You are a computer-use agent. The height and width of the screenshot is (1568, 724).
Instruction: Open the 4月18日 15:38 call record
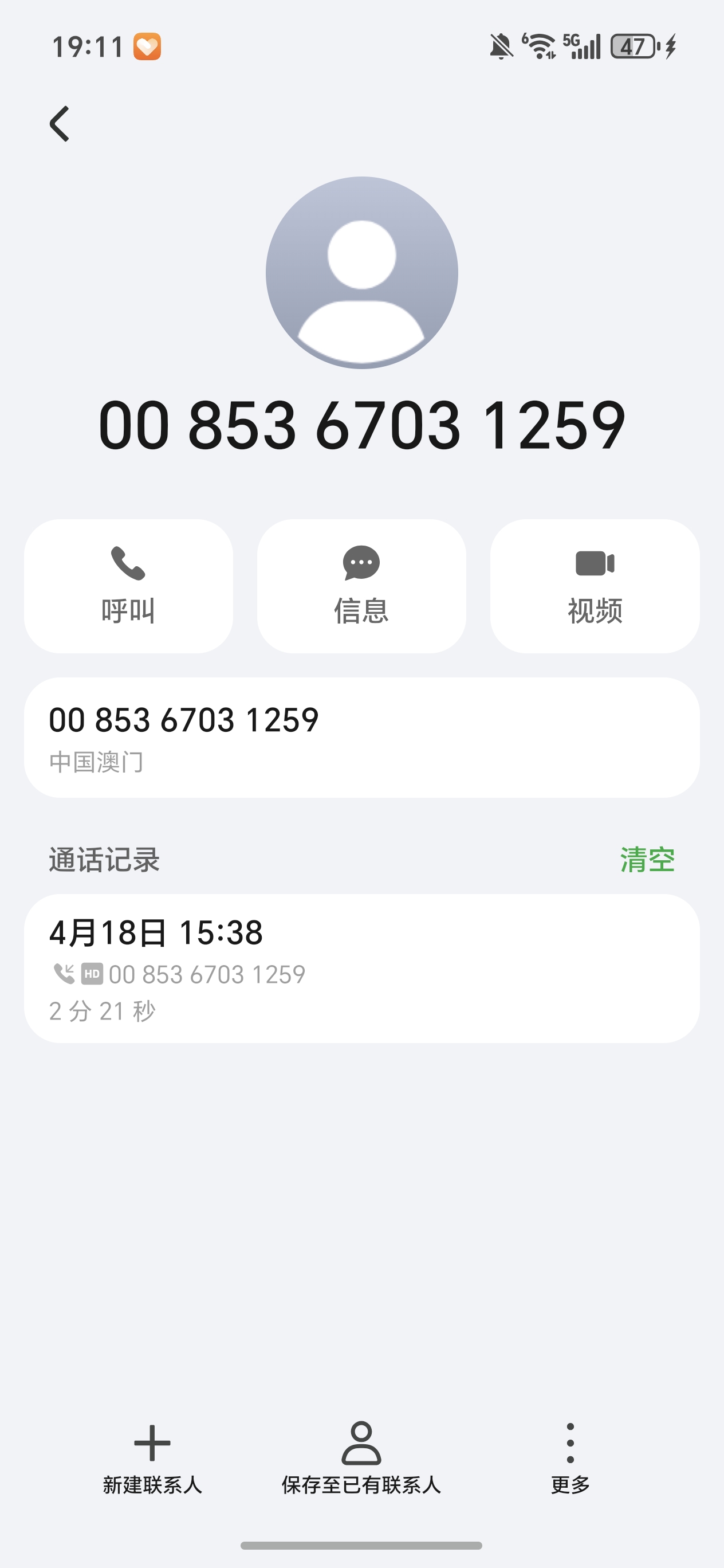pos(361,968)
